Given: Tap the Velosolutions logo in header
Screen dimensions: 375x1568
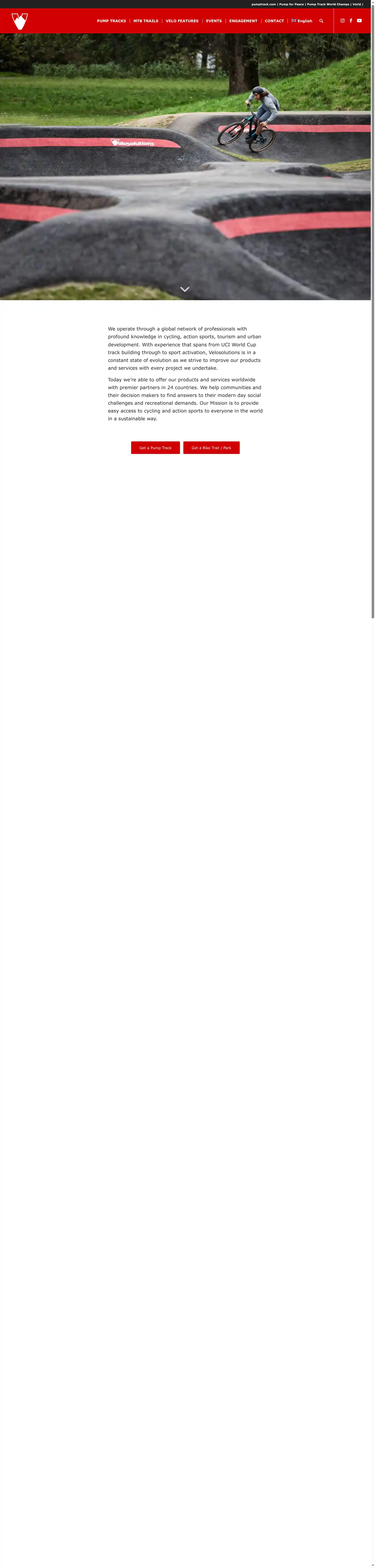Looking at the screenshot, I should 19,21.
